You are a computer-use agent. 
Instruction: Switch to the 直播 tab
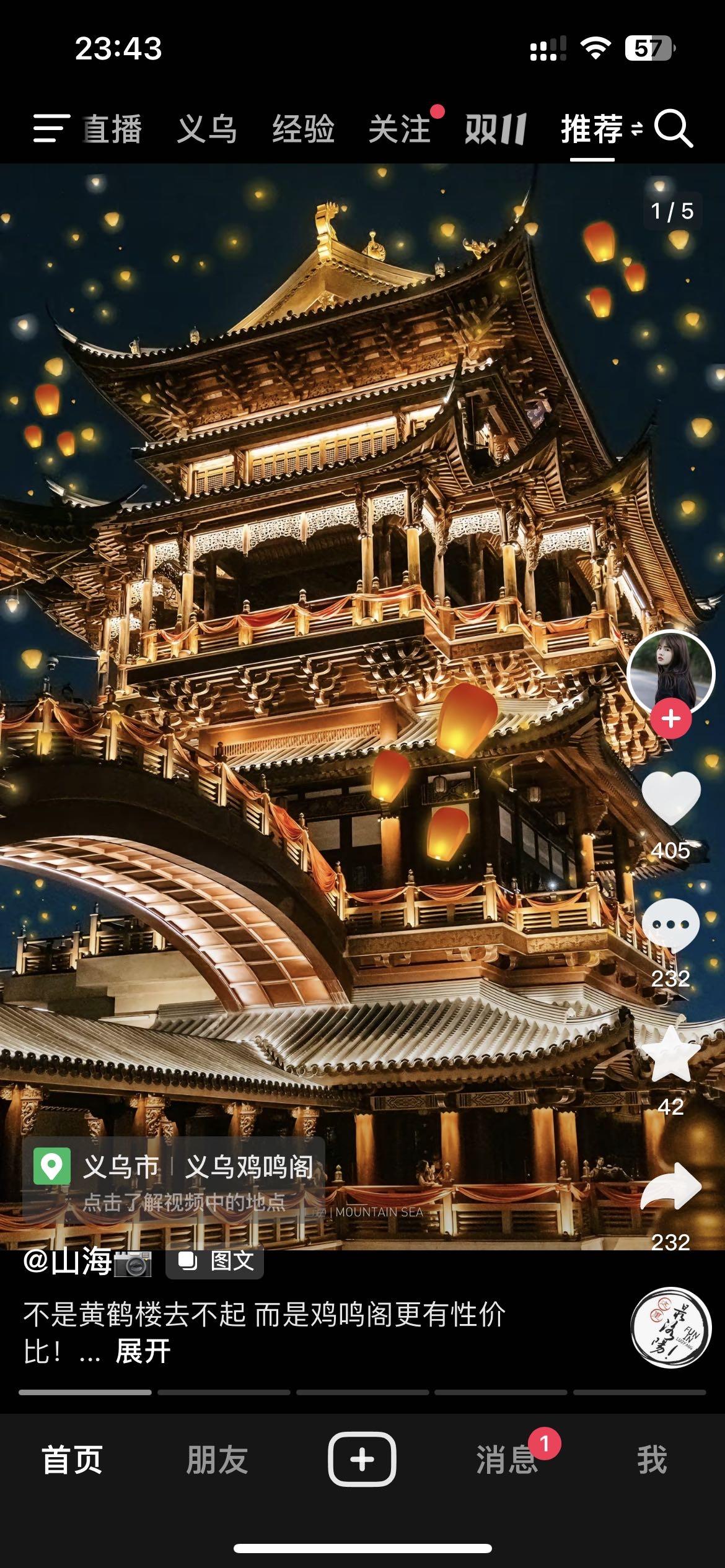click(x=113, y=129)
